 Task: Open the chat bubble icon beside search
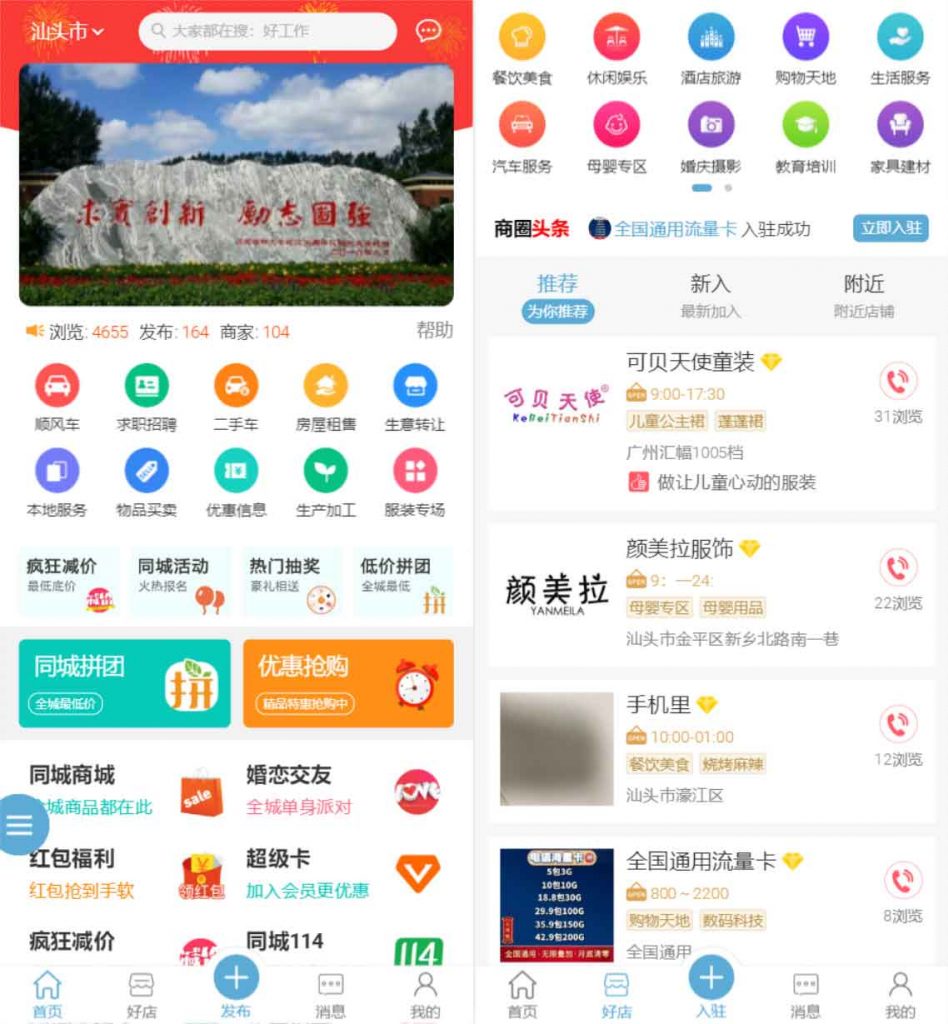pos(429,31)
